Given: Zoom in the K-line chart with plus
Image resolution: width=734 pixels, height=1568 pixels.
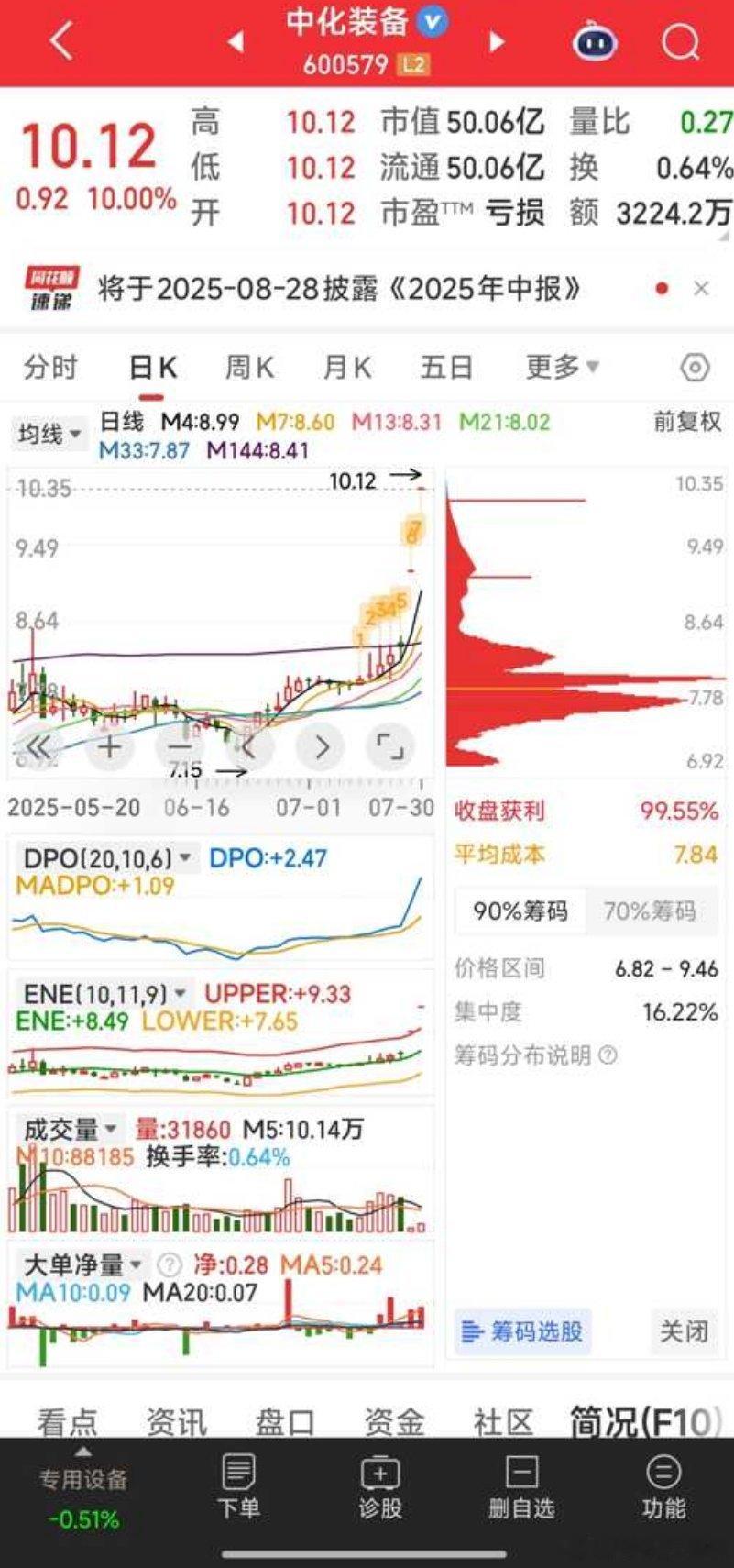Looking at the screenshot, I should 110,746.
